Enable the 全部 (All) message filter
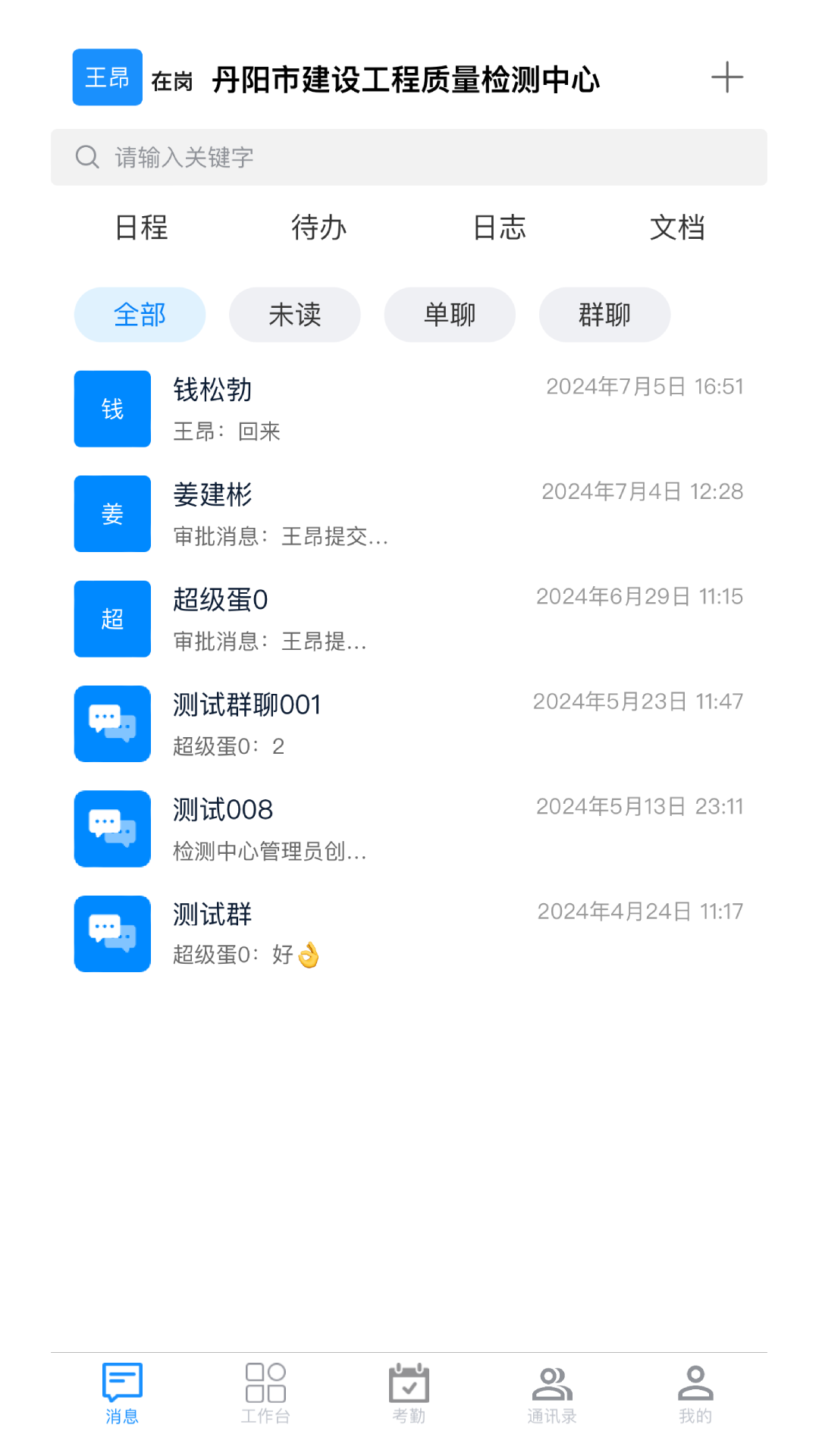This screenshot has width=819, height=1456. tap(140, 314)
